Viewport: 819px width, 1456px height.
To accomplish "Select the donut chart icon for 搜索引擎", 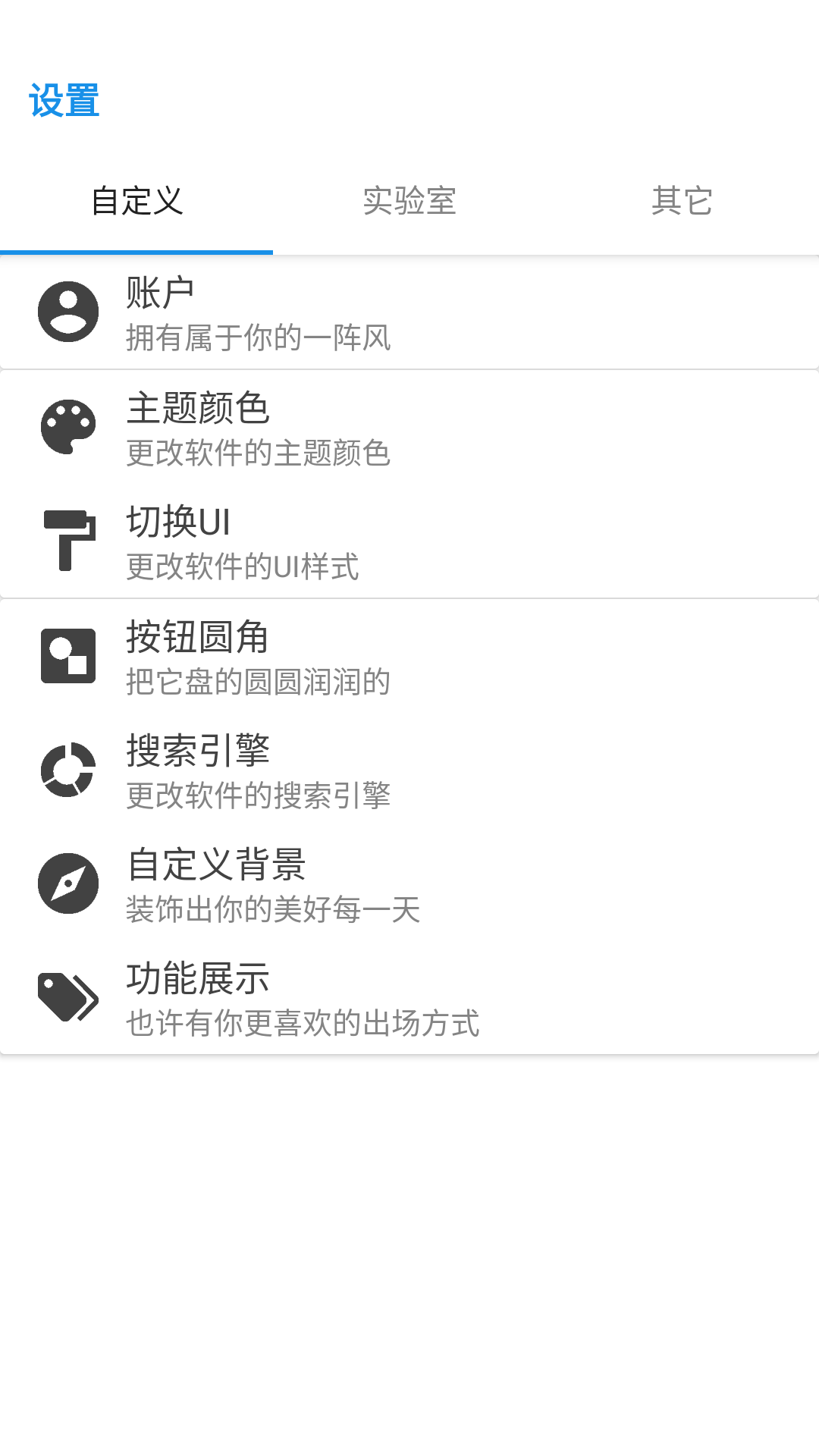I will tap(67, 769).
